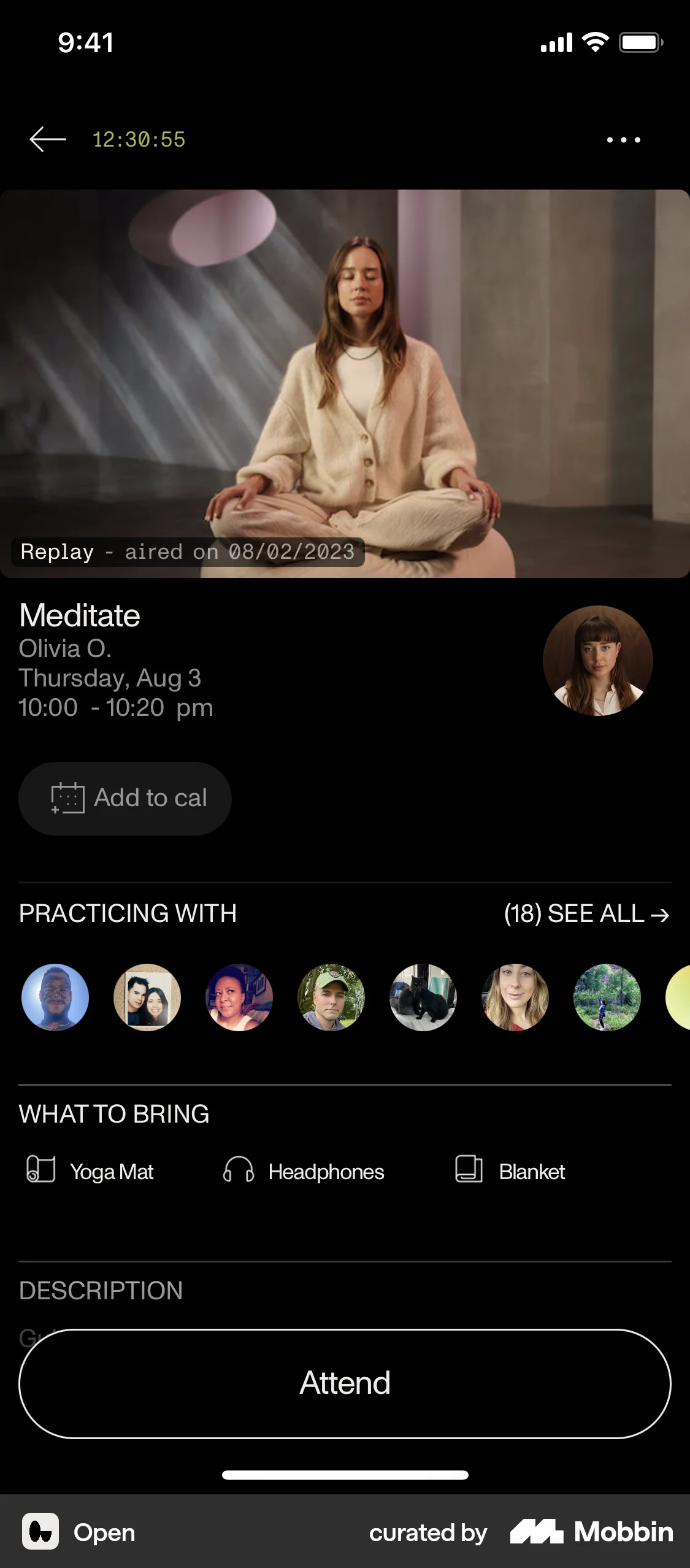Open the app from Mobbin banner
690x1568 pixels.
coord(80,1532)
